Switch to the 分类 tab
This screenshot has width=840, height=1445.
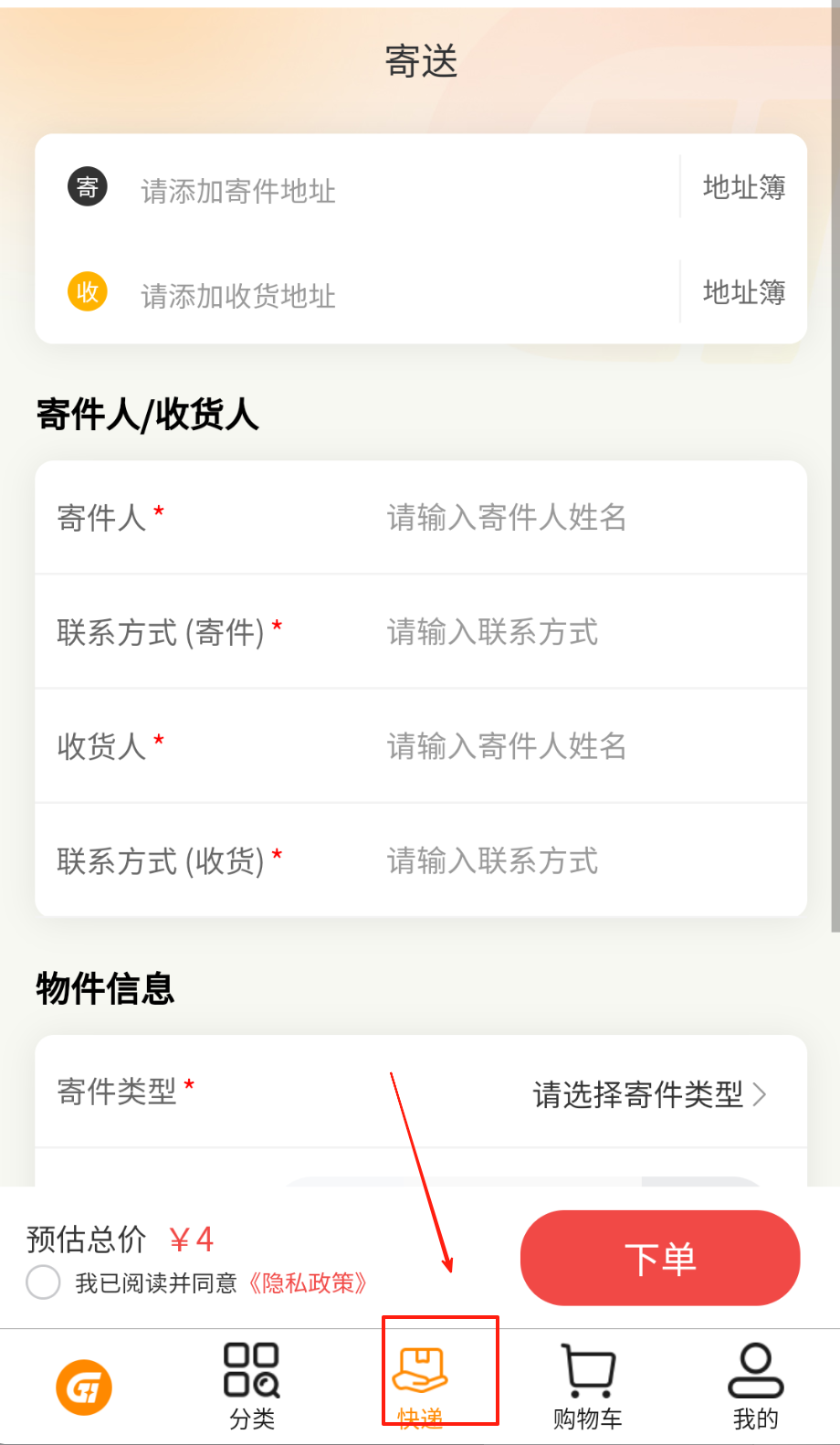coord(252,1384)
